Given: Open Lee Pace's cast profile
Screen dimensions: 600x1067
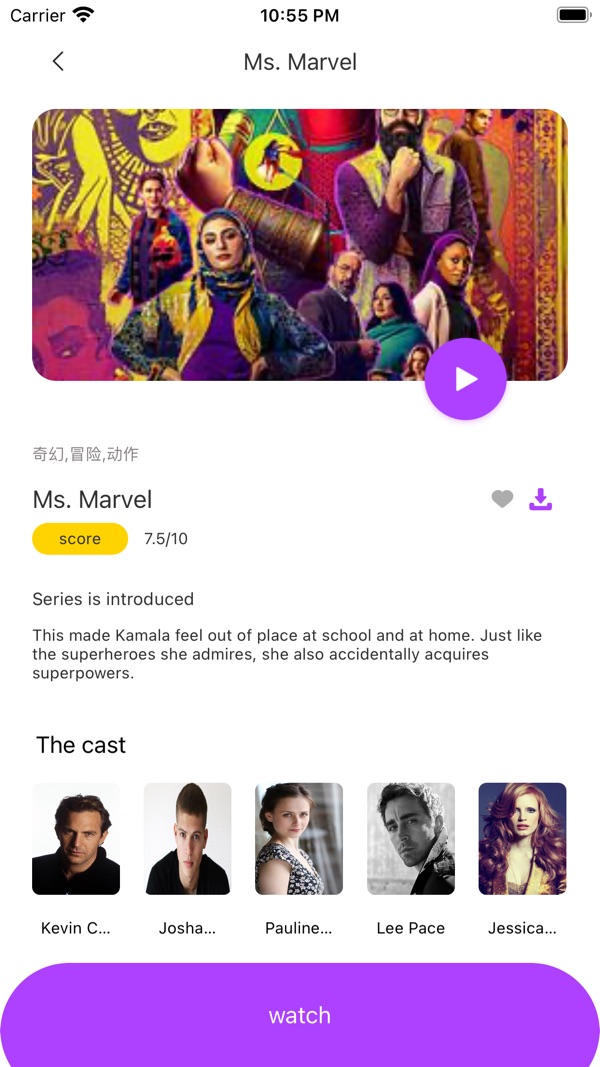Looking at the screenshot, I should point(410,839).
